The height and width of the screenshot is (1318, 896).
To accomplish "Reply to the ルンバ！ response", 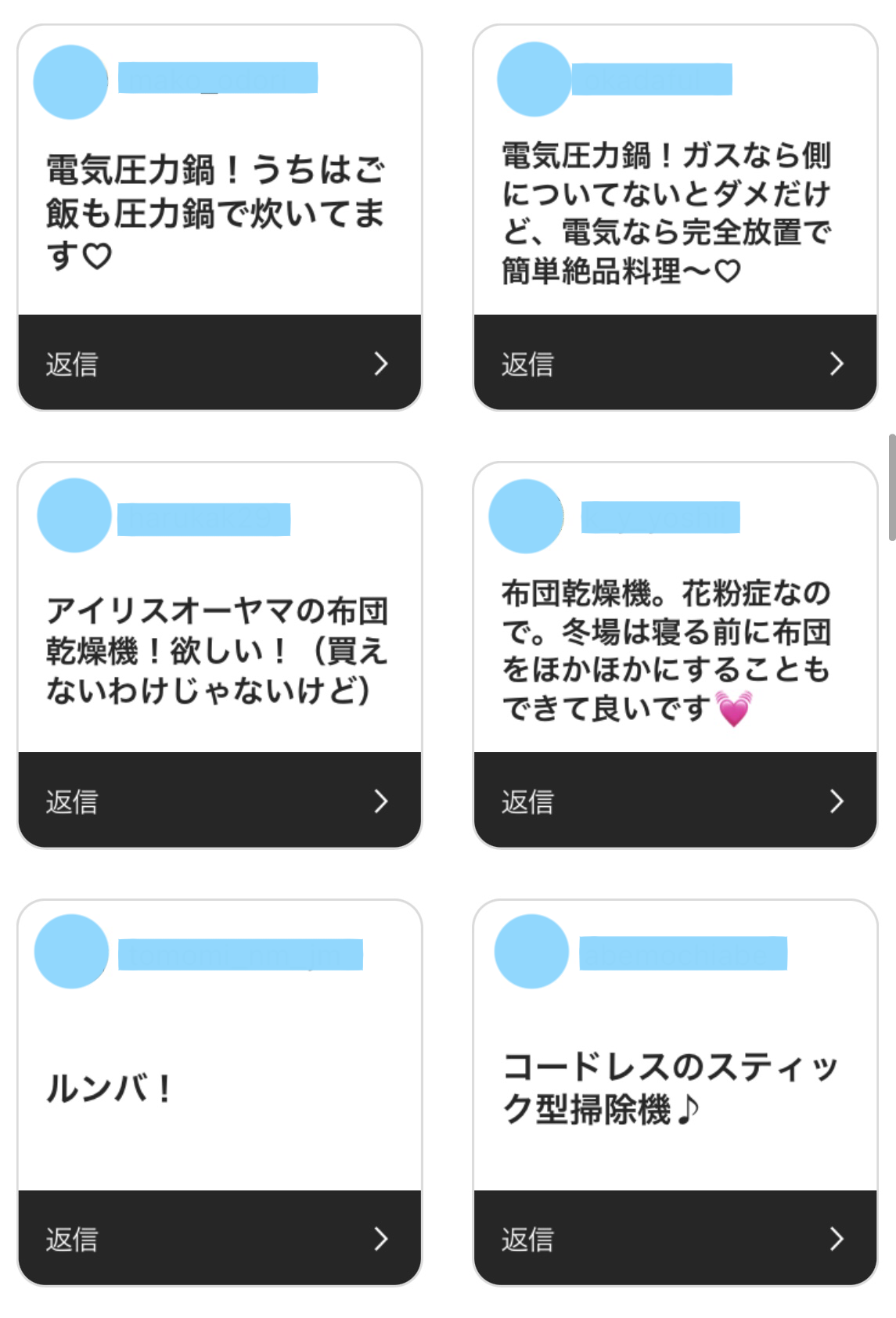I will tap(219, 1238).
